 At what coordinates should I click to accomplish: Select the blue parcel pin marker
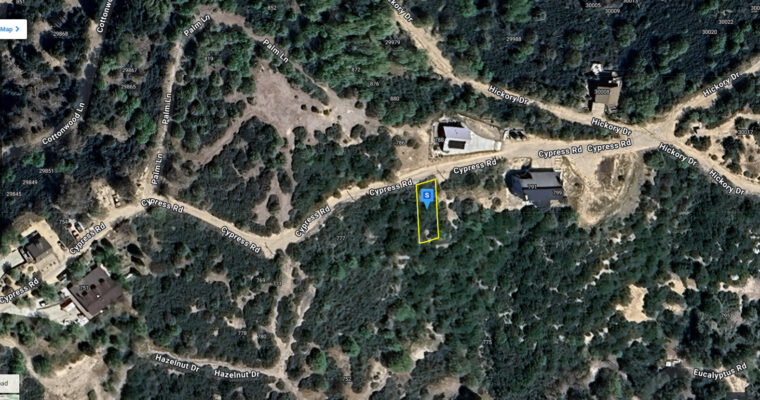[x=428, y=196]
